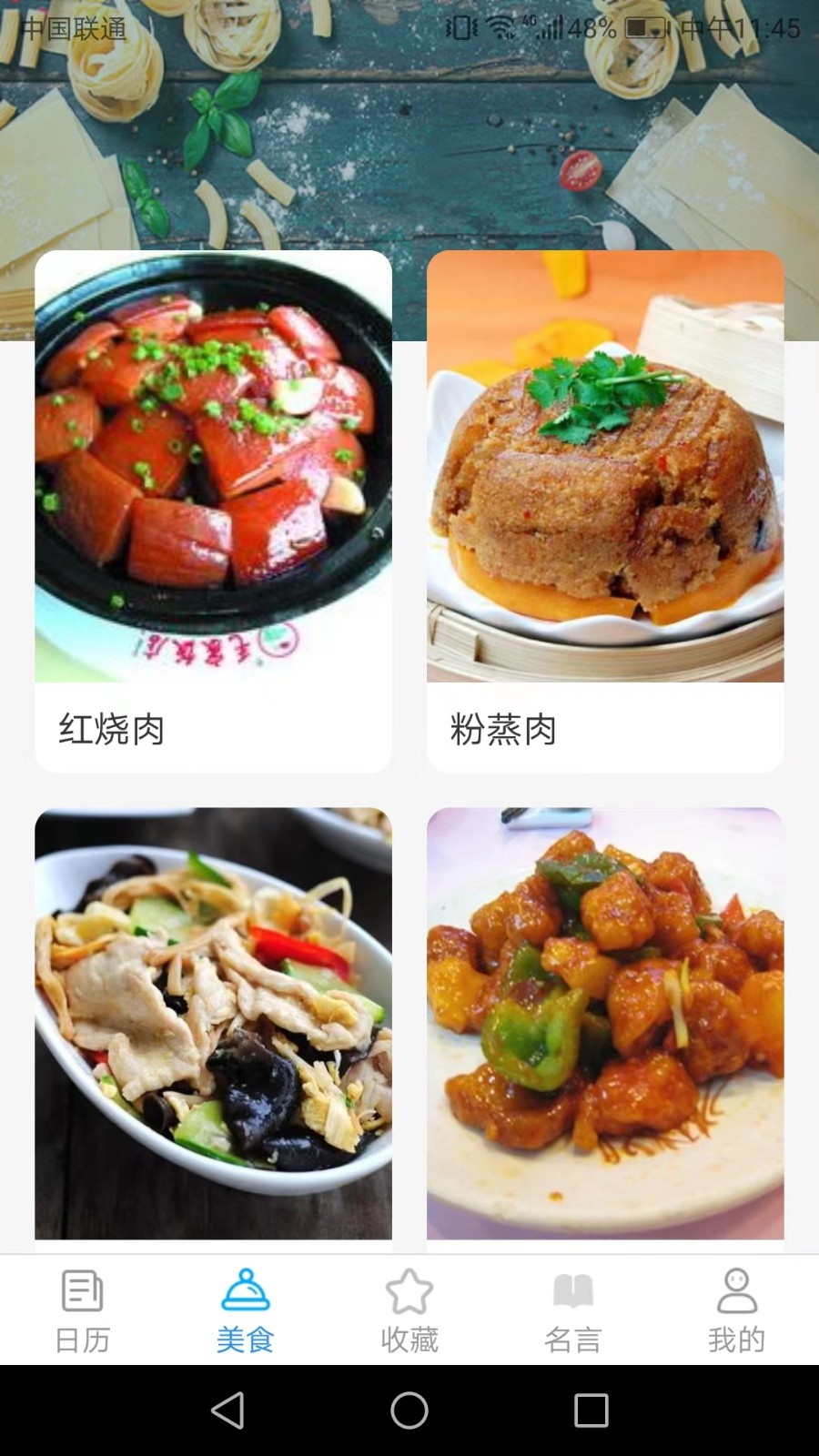View the stir-fried pork with black fungus dish

click(x=213, y=1024)
